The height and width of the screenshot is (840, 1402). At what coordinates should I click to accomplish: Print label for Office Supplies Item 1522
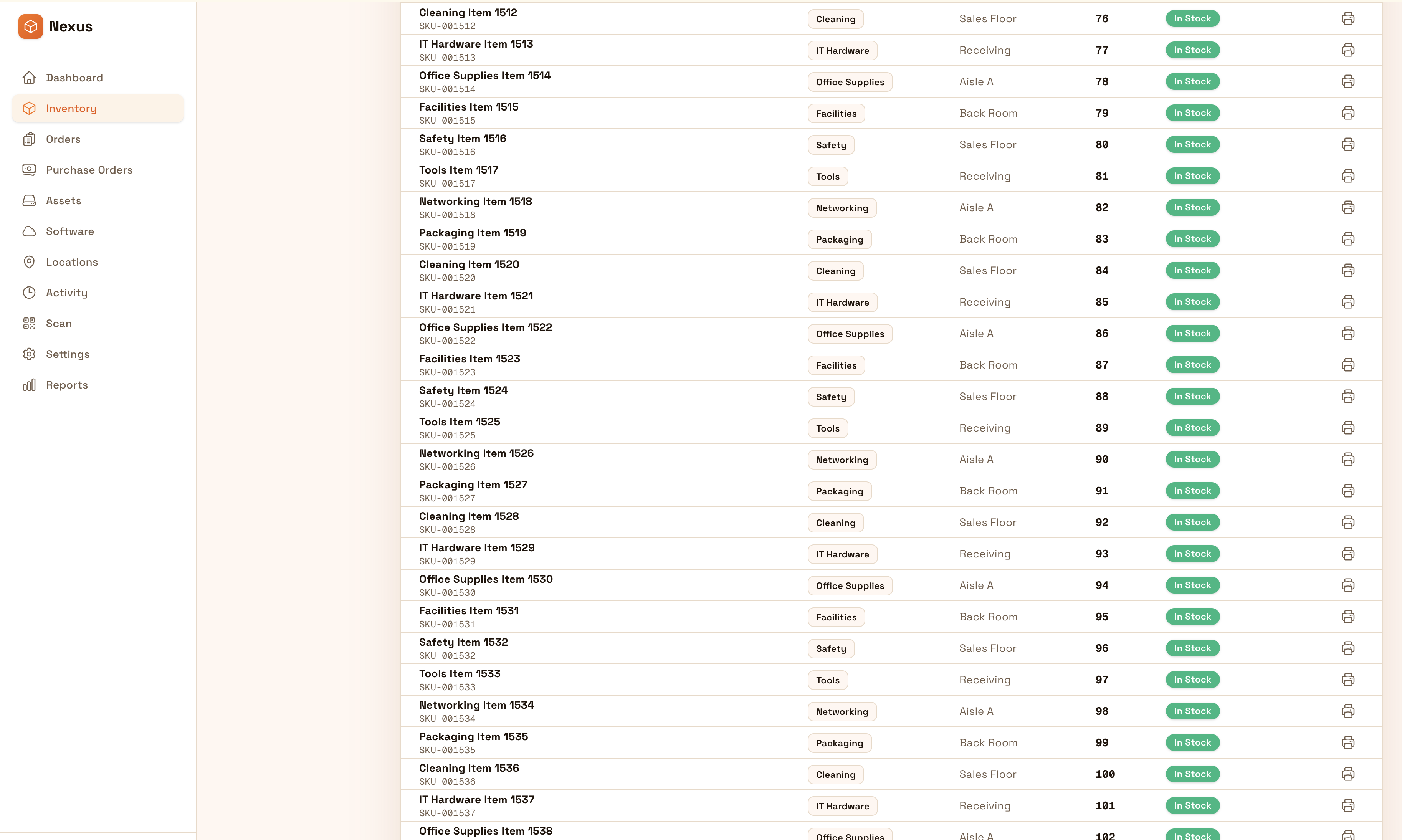(x=1347, y=333)
